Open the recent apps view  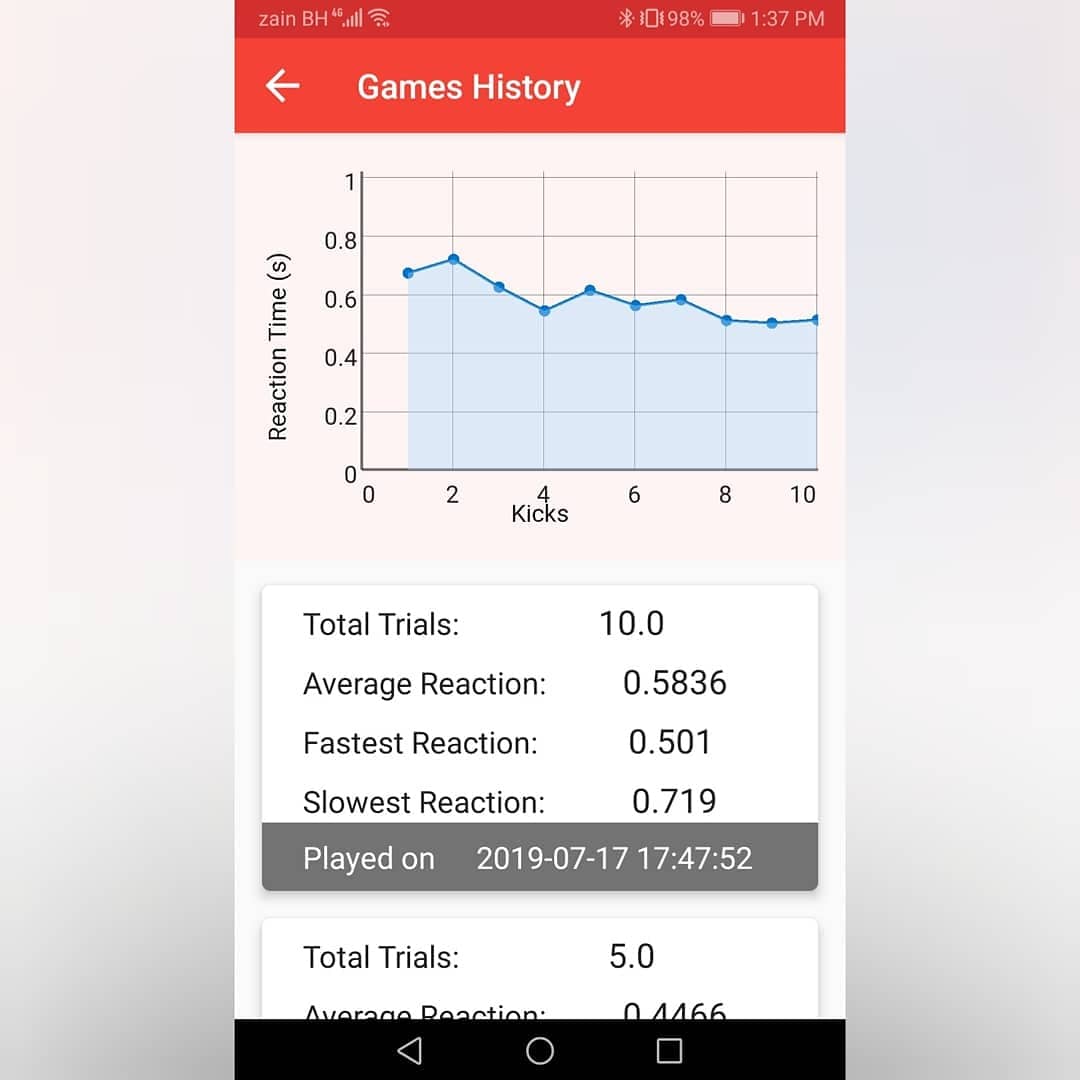pyautogui.click(x=669, y=1050)
